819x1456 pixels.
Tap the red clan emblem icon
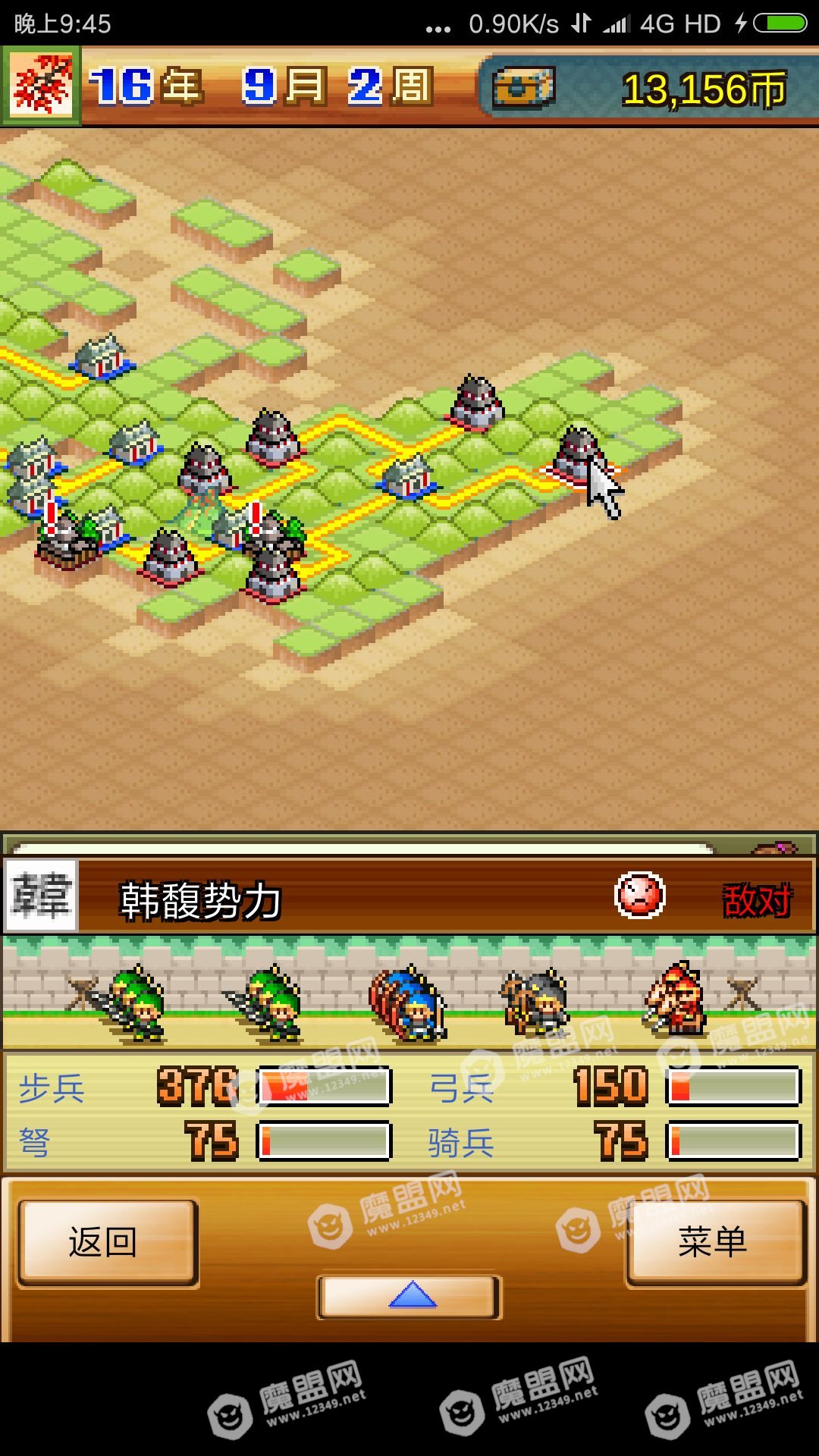42,86
